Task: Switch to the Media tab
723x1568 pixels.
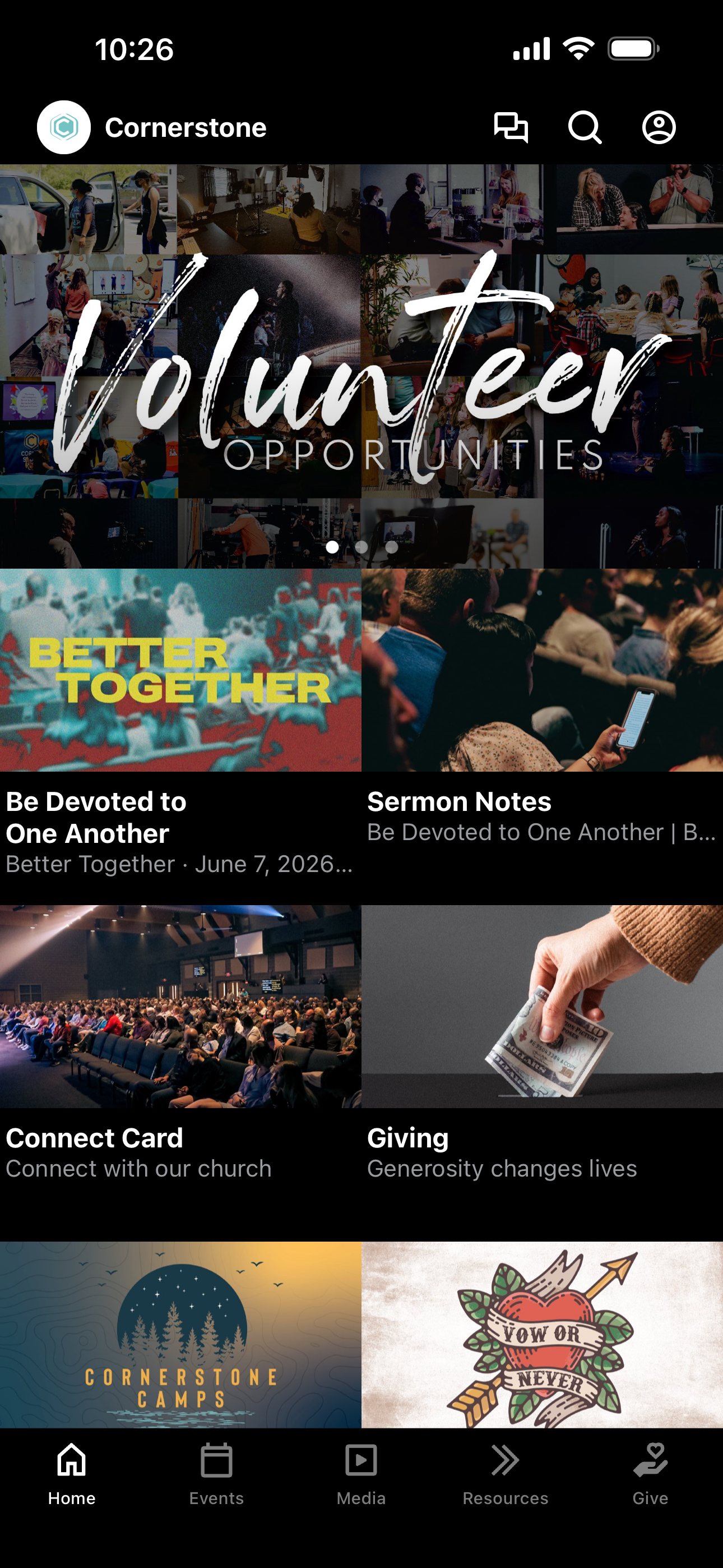Action: (x=361, y=1474)
